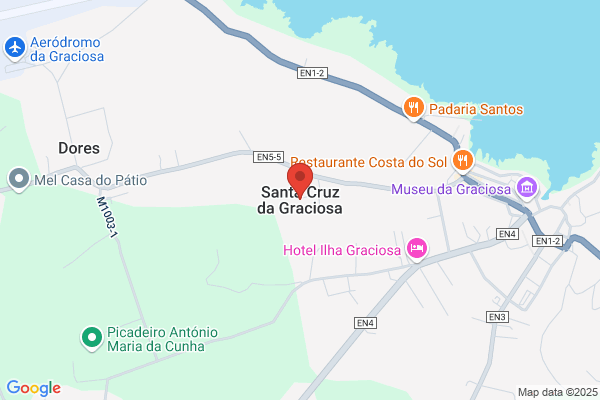
Task: Open the Hotel Ilha Graciosa marker
Action: (417, 249)
